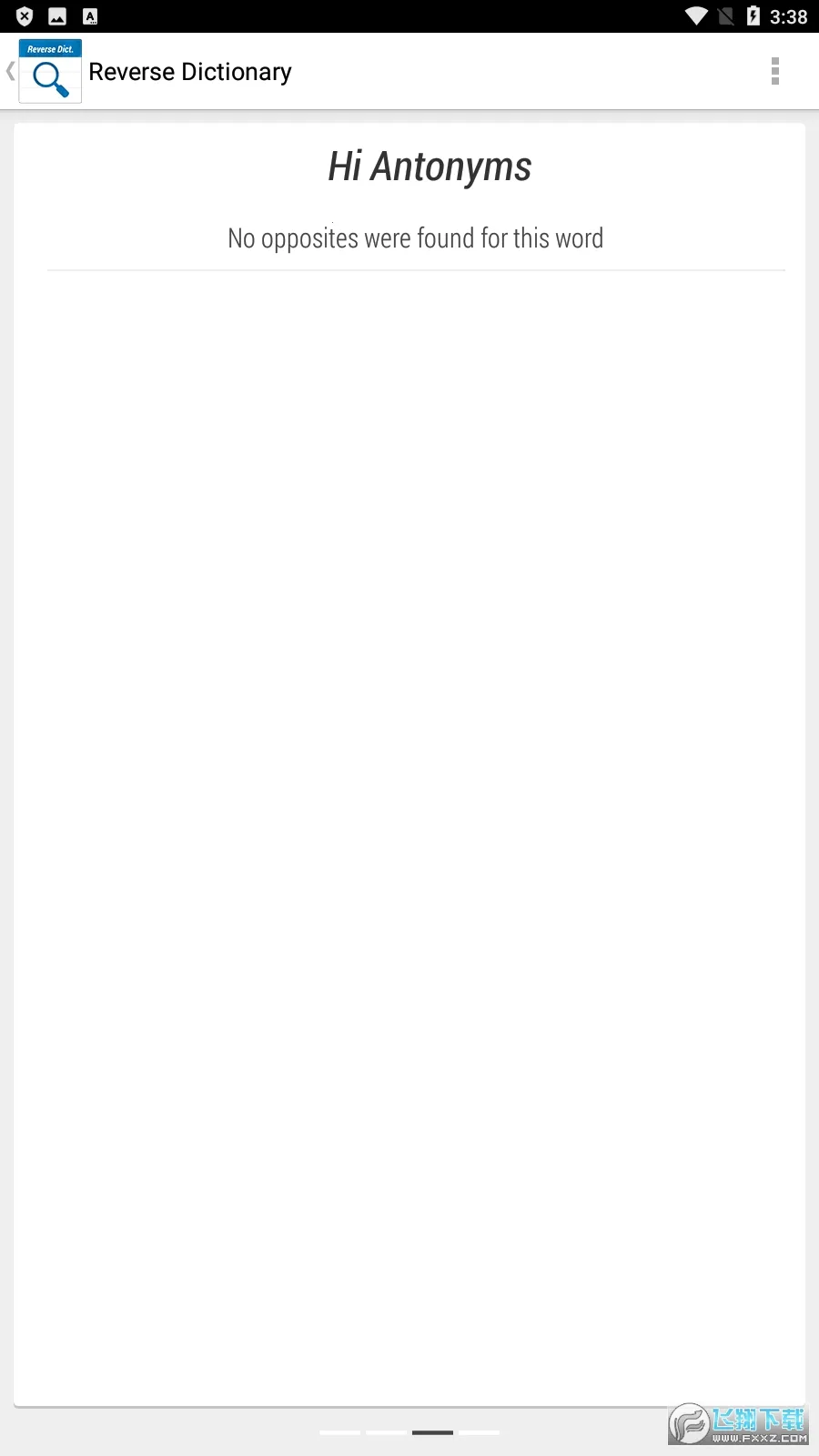Tap the Wi-Fi icon in status bar

[x=695, y=15]
